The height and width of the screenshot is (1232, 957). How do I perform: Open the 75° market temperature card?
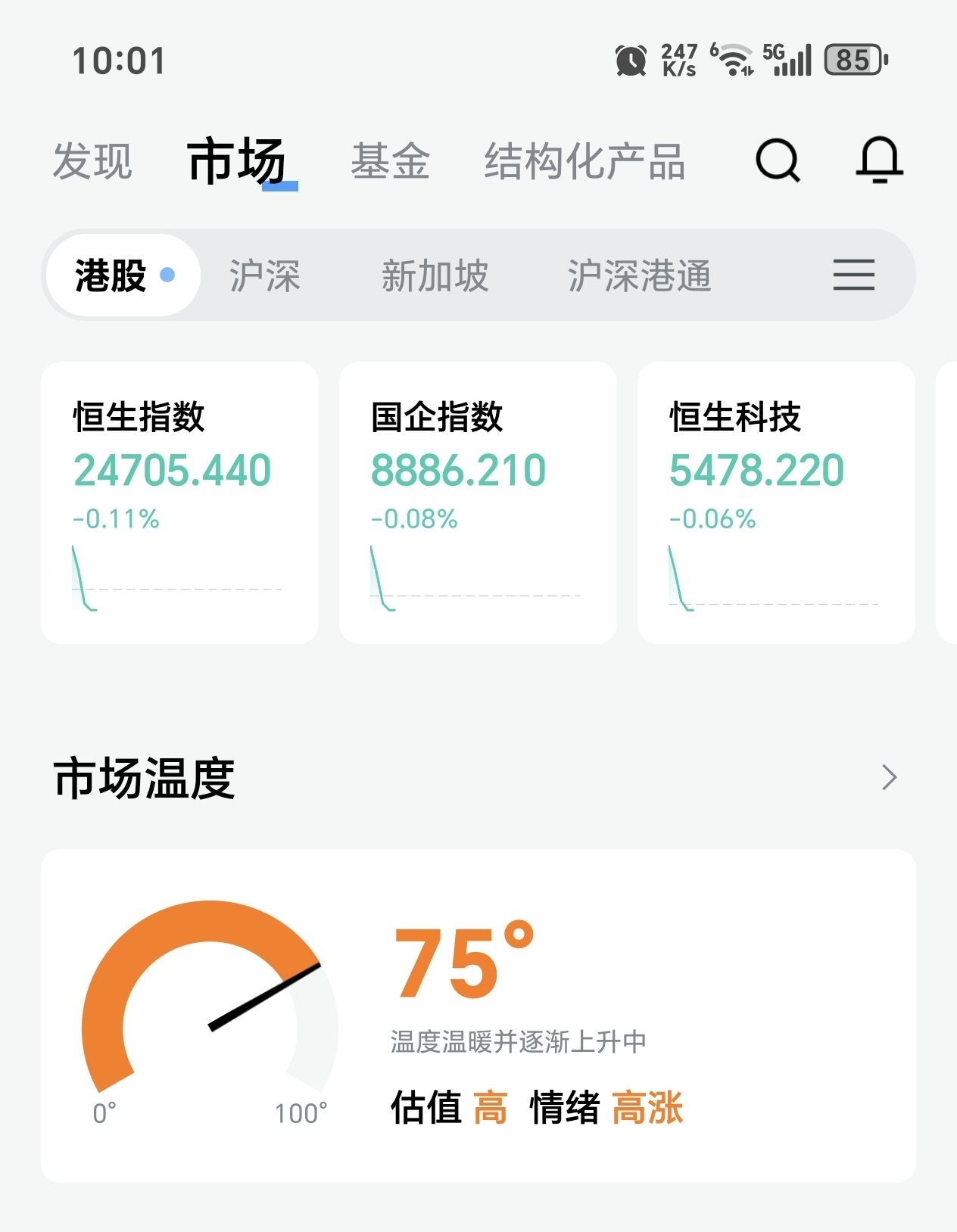[x=478, y=1016]
